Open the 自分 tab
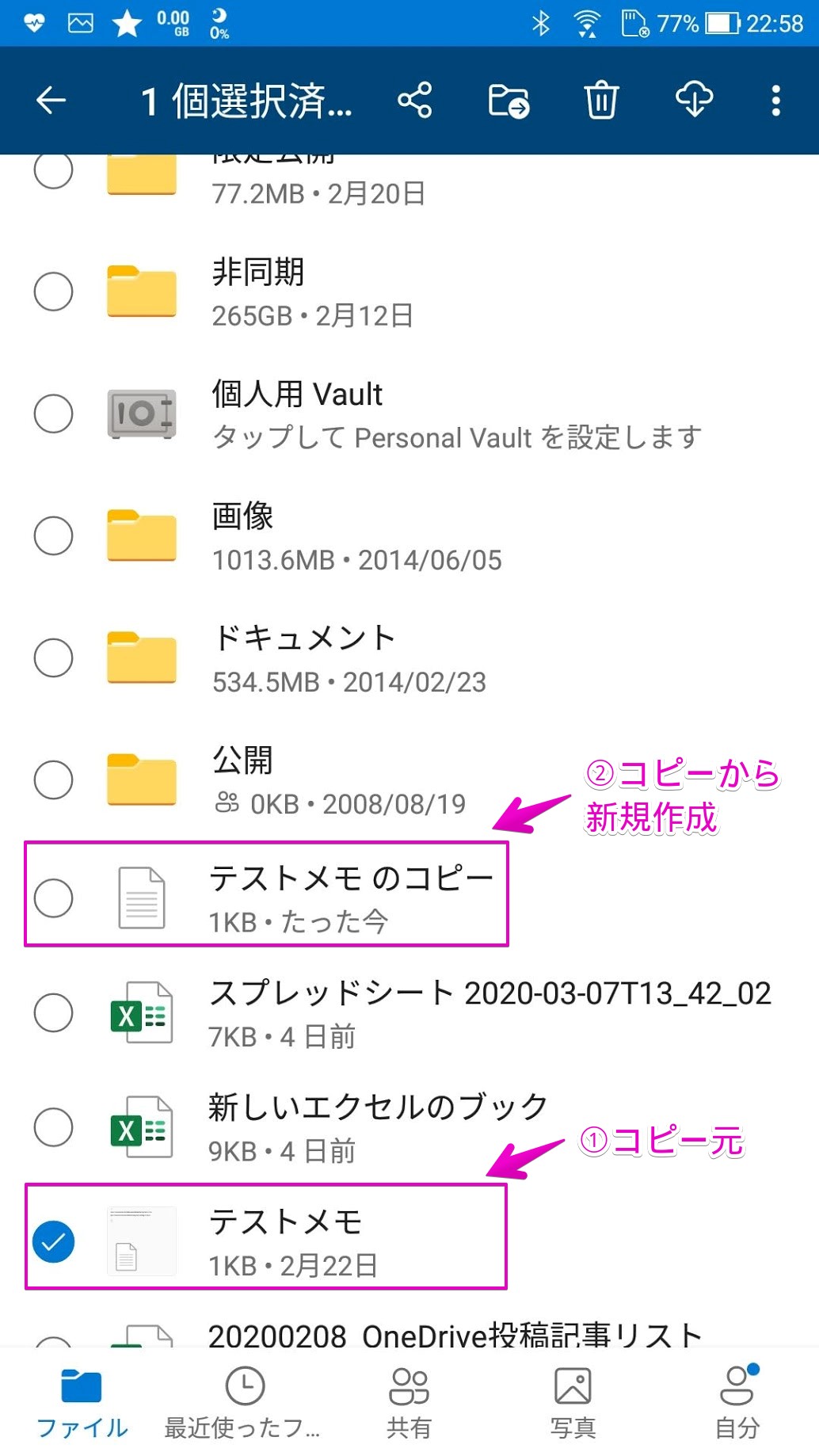Image resolution: width=819 pixels, height=1456 pixels. [x=737, y=1402]
